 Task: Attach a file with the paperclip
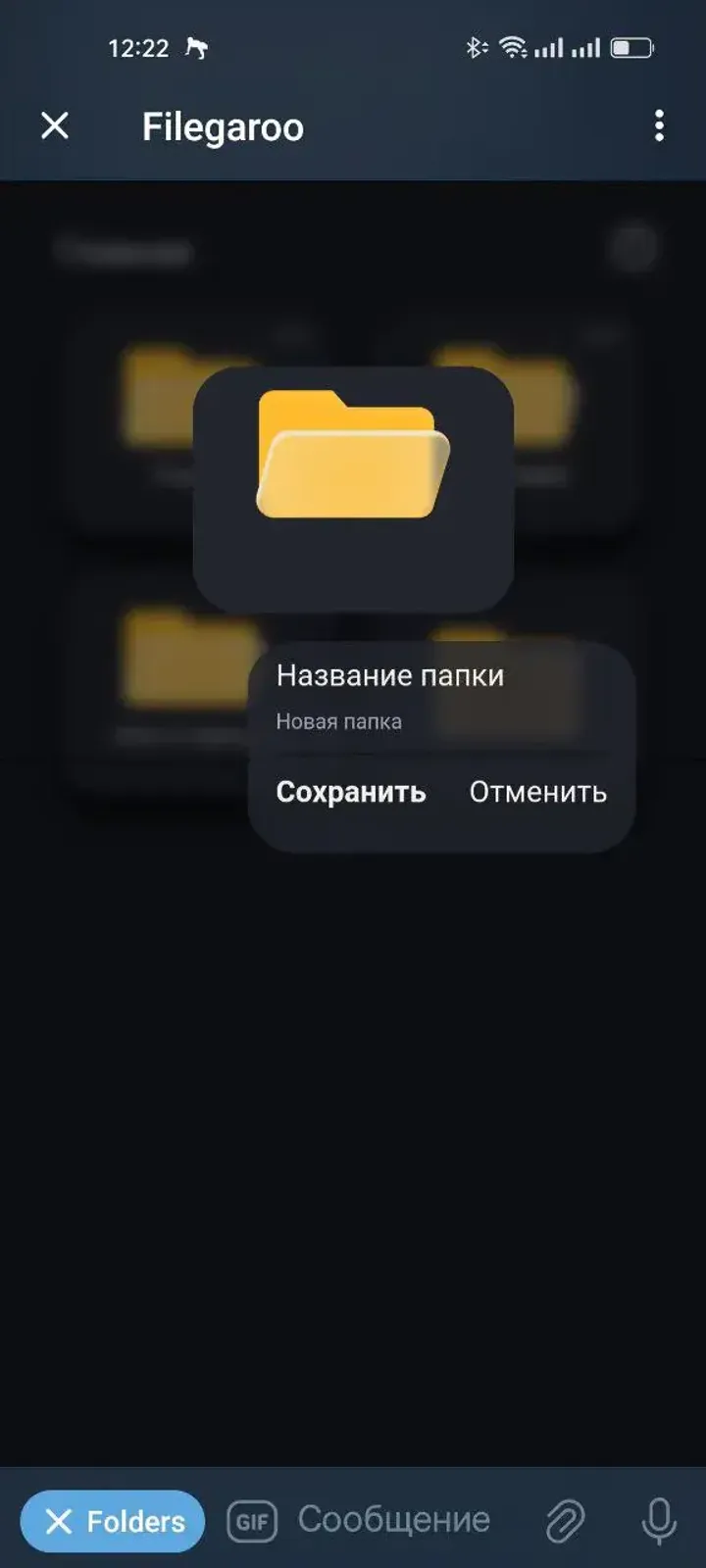tap(565, 1521)
